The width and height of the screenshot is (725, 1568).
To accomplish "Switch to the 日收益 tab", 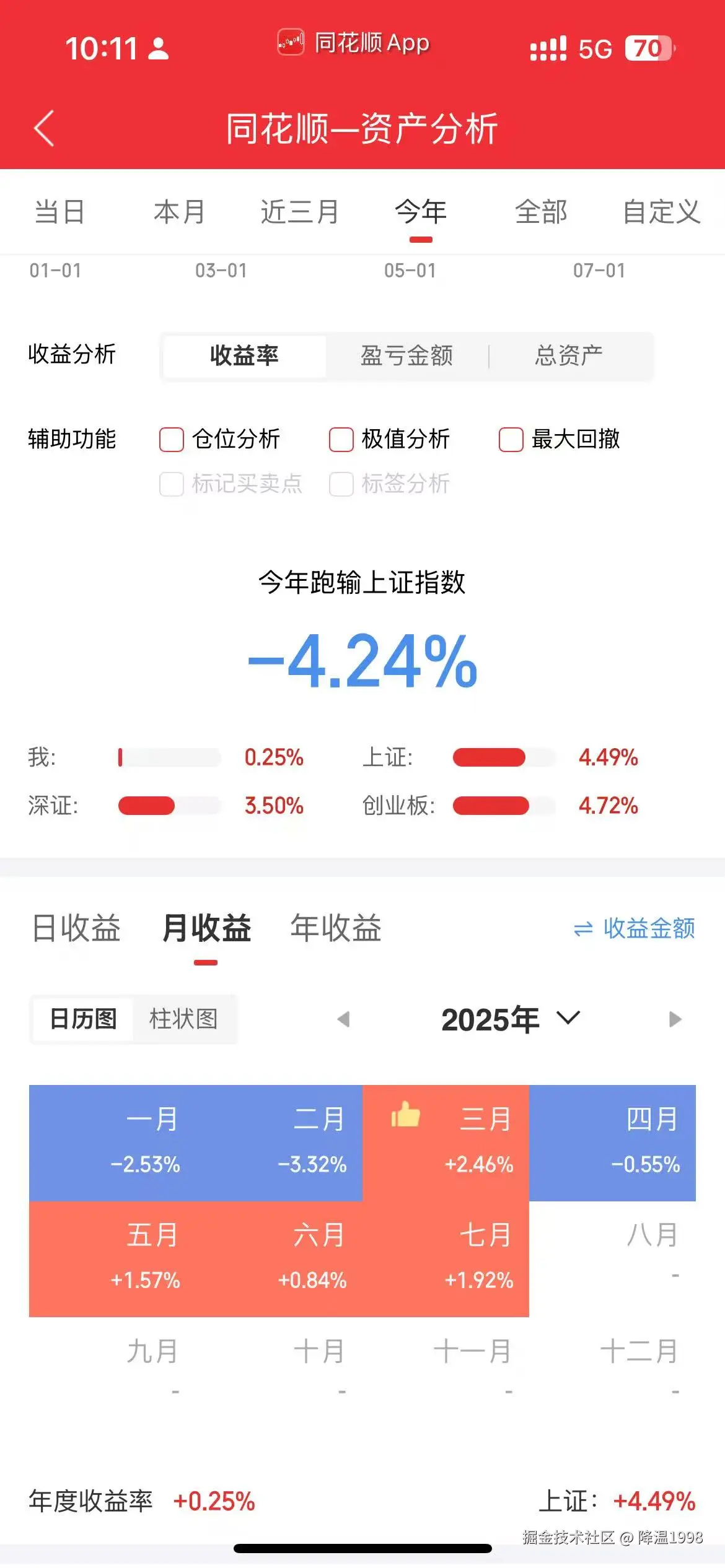I will (76, 928).
